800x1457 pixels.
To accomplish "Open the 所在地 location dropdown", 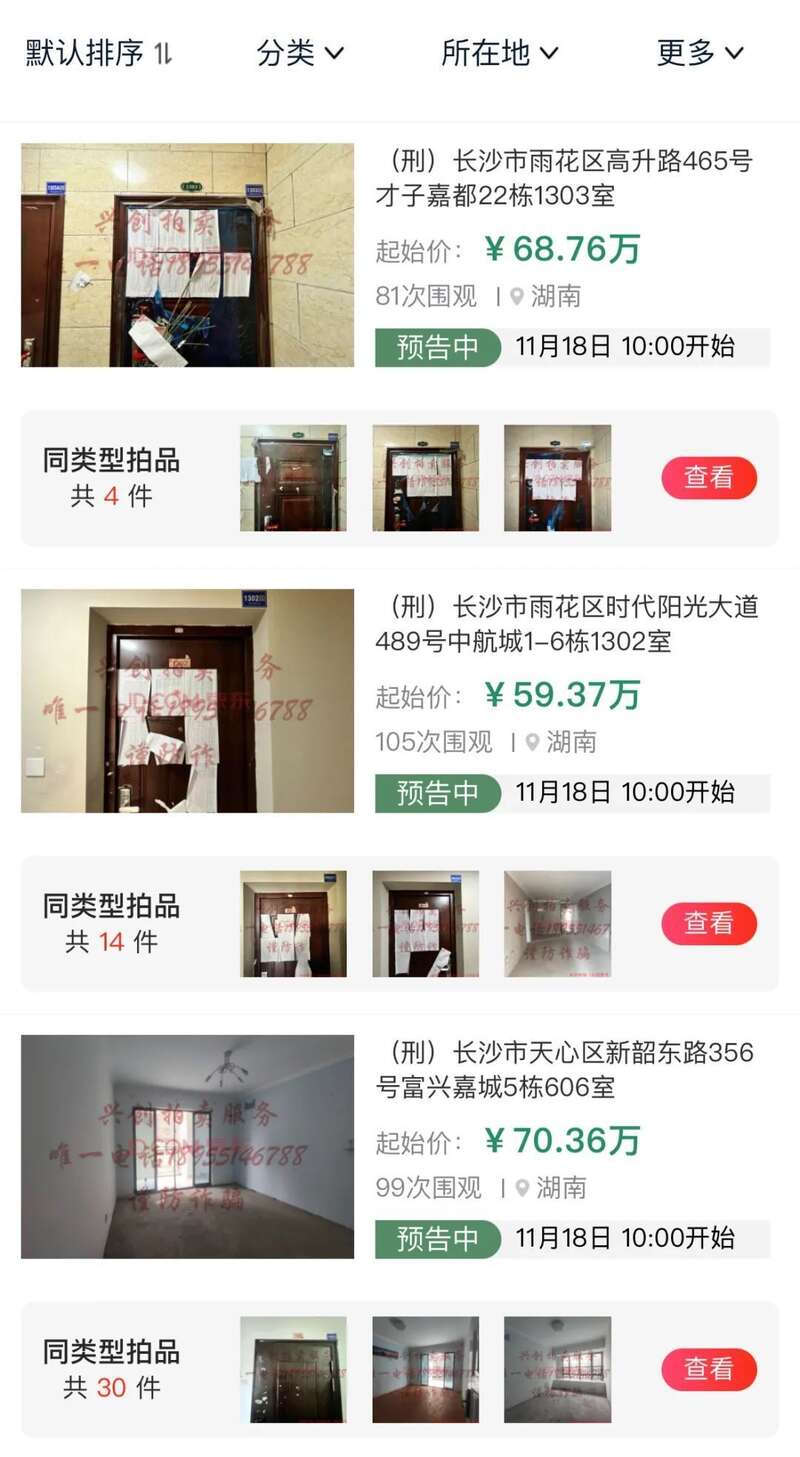I will 499,53.
